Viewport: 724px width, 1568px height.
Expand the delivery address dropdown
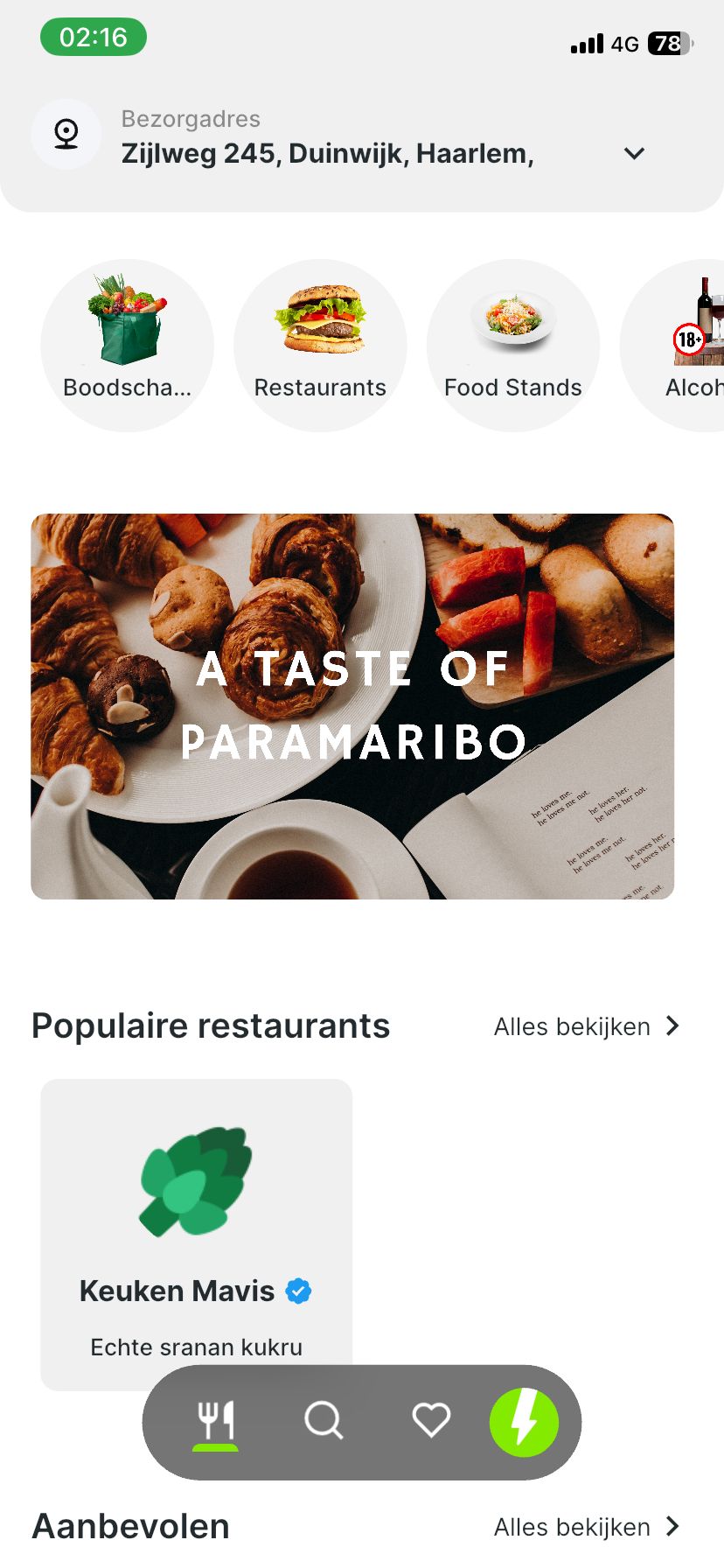pyautogui.click(x=634, y=154)
